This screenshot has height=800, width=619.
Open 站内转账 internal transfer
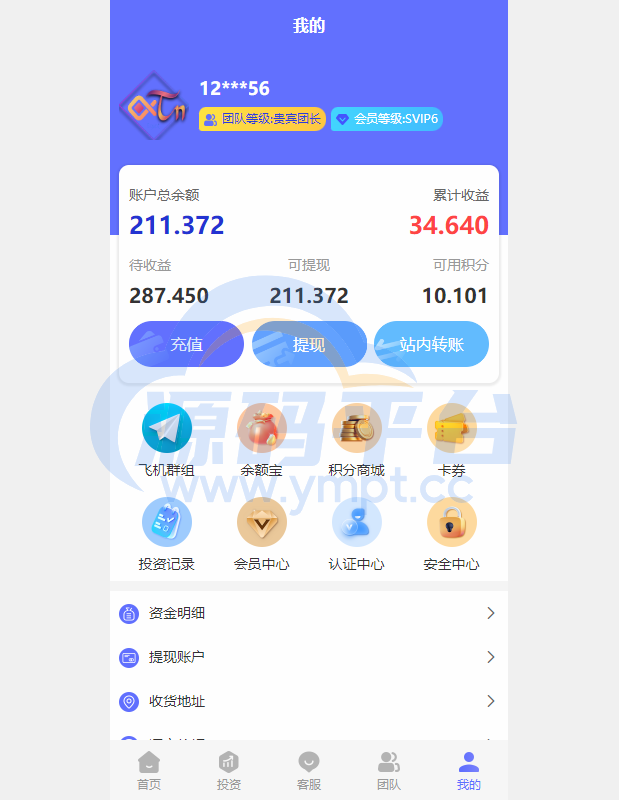click(431, 344)
